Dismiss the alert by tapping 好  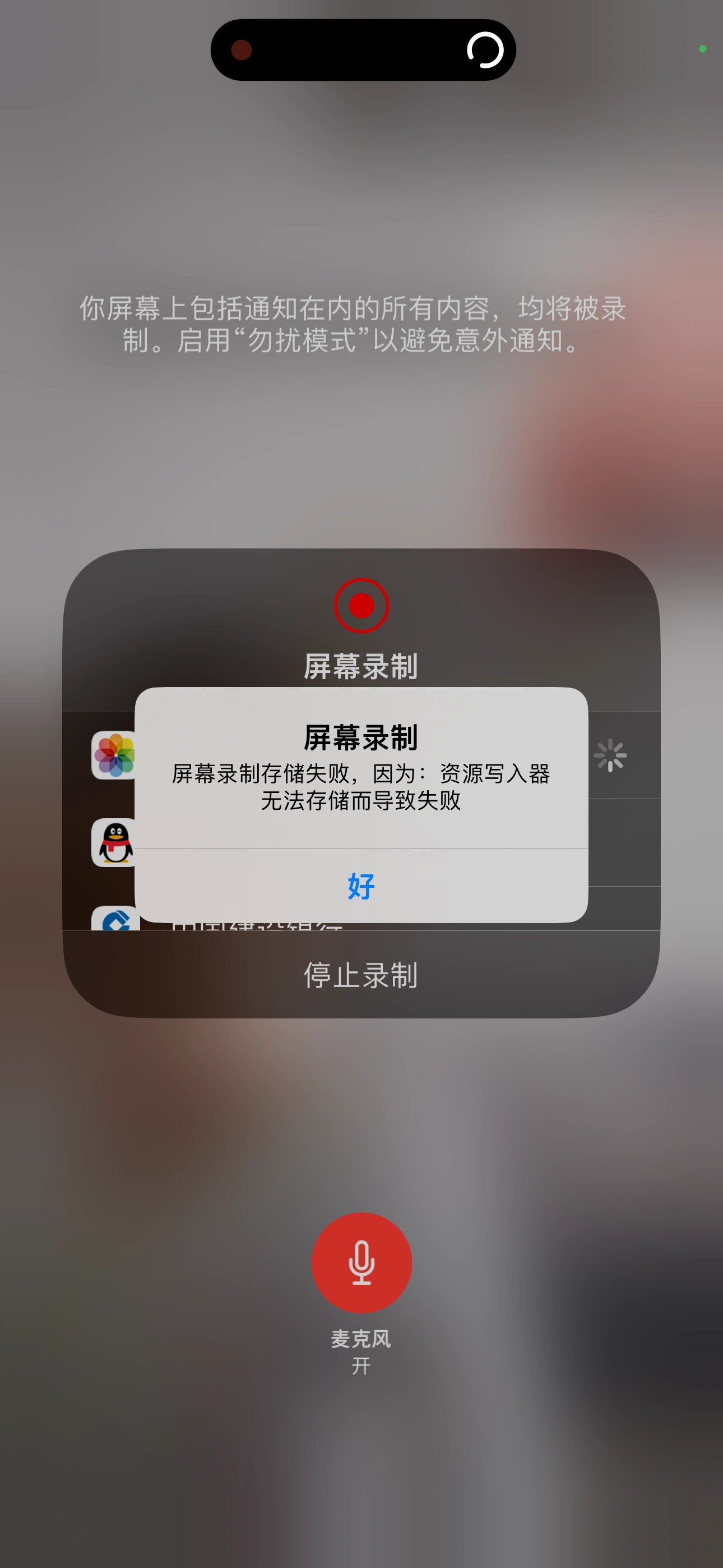click(361, 886)
